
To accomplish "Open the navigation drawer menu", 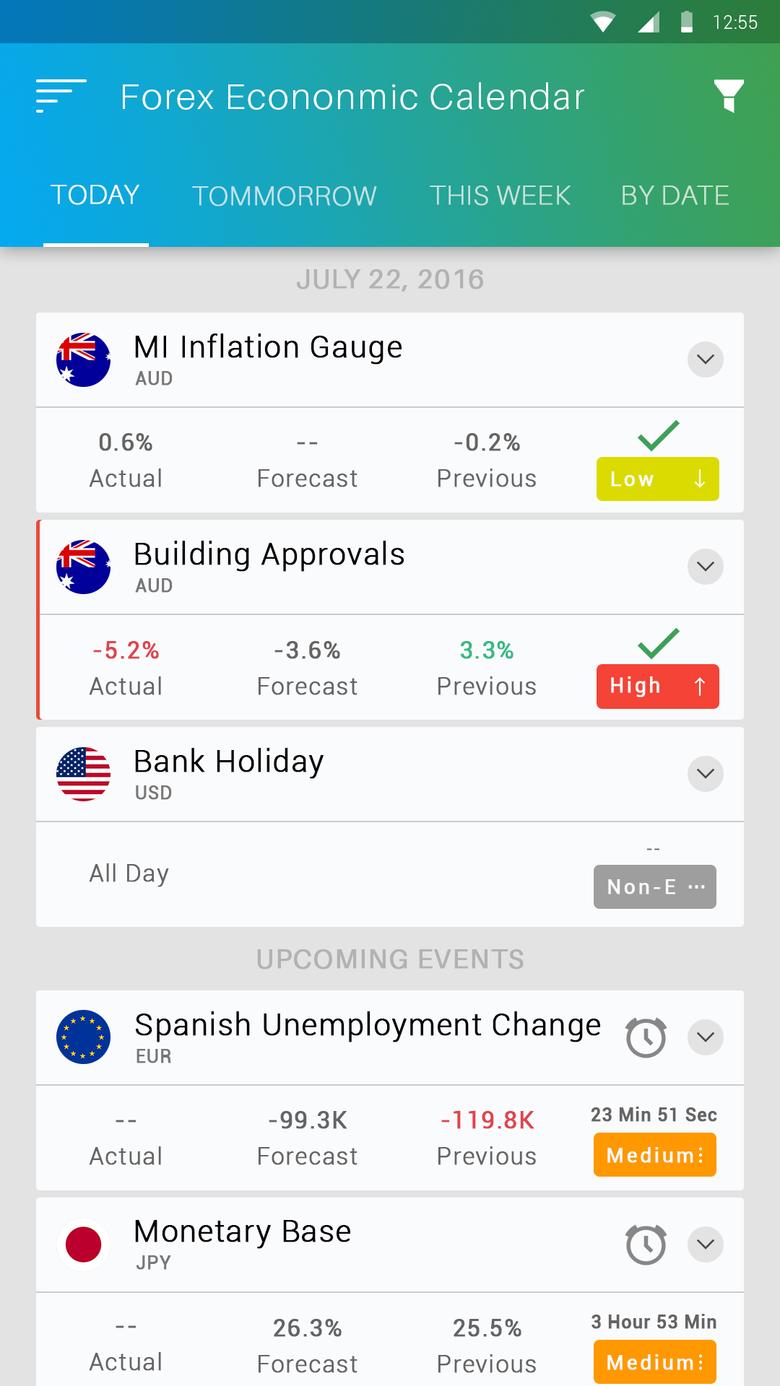I will click(x=61, y=96).
